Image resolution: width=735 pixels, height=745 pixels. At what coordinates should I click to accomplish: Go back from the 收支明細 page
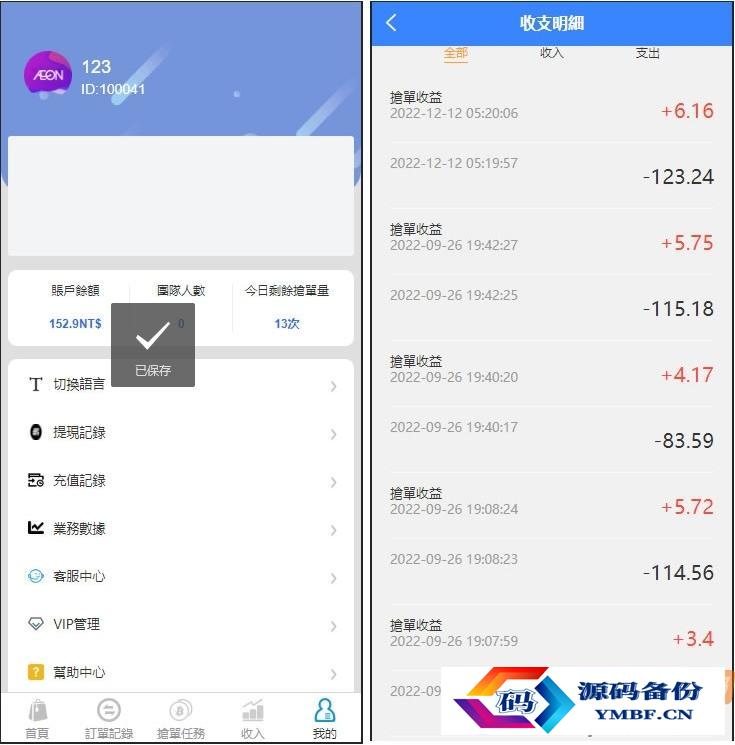point(391,23)
